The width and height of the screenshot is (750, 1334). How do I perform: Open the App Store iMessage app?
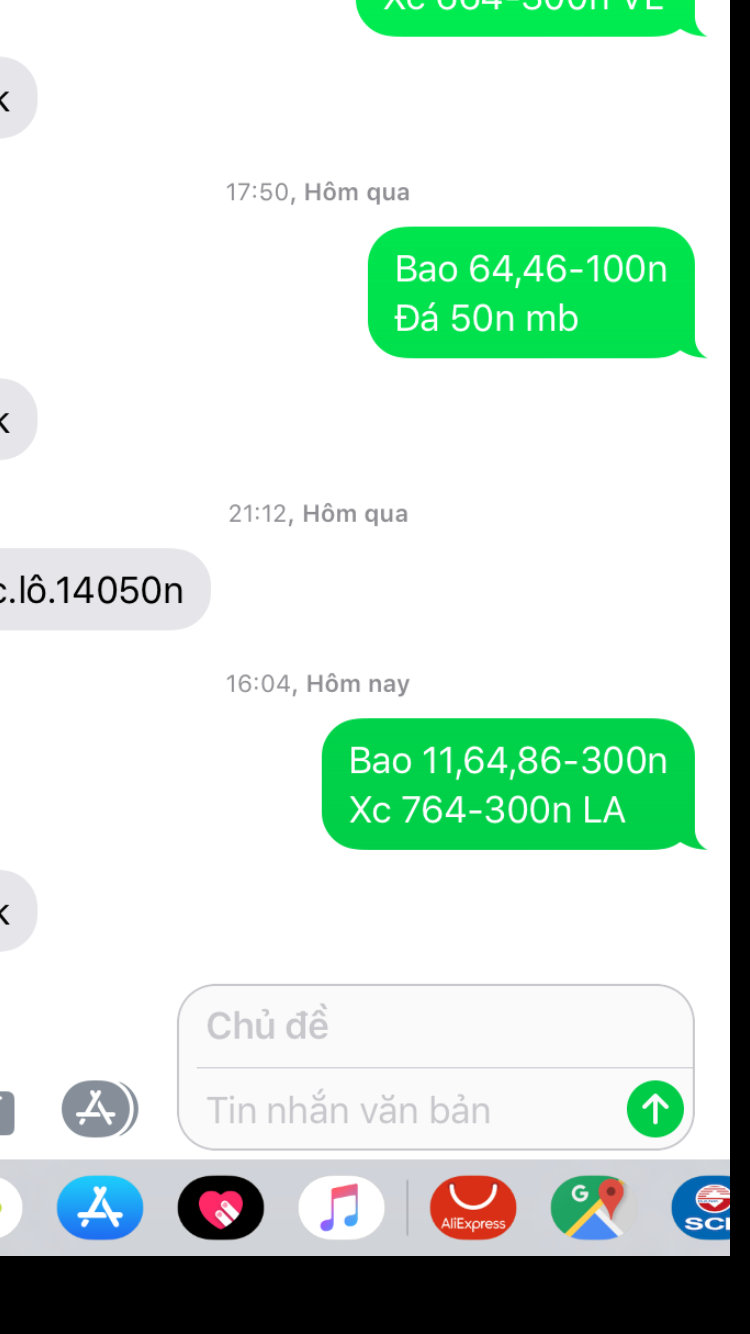pos(100,1208)
